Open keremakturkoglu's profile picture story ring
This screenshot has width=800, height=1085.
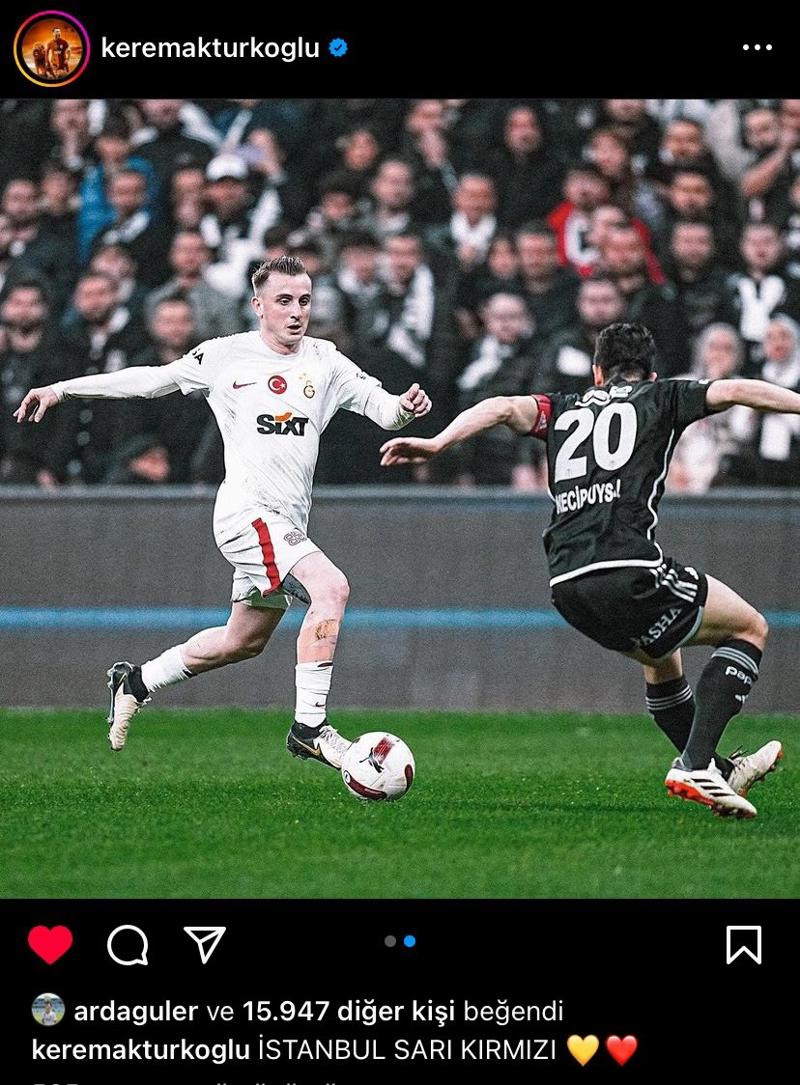pyautogui.click(x=51, y=48)
